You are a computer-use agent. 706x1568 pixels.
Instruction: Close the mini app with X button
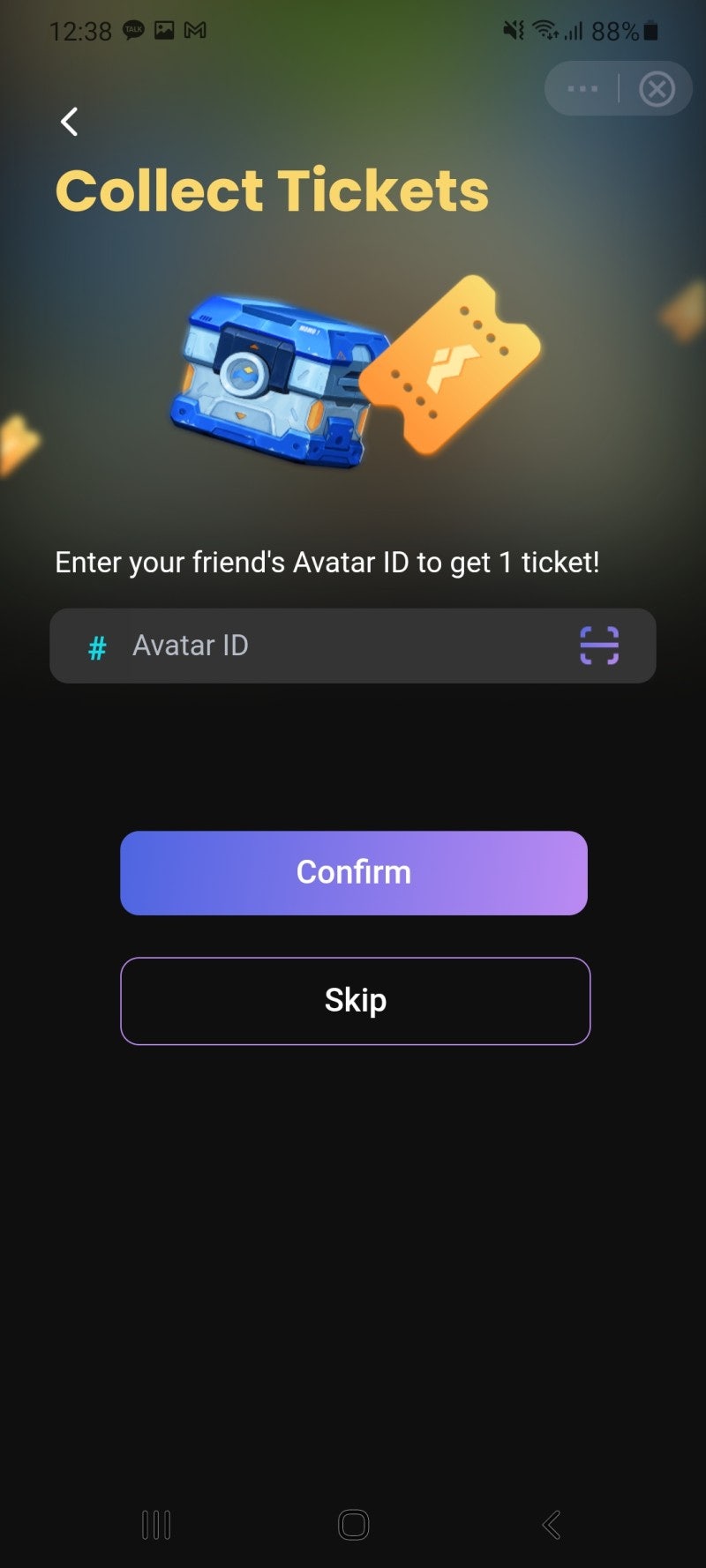(657, 89)
